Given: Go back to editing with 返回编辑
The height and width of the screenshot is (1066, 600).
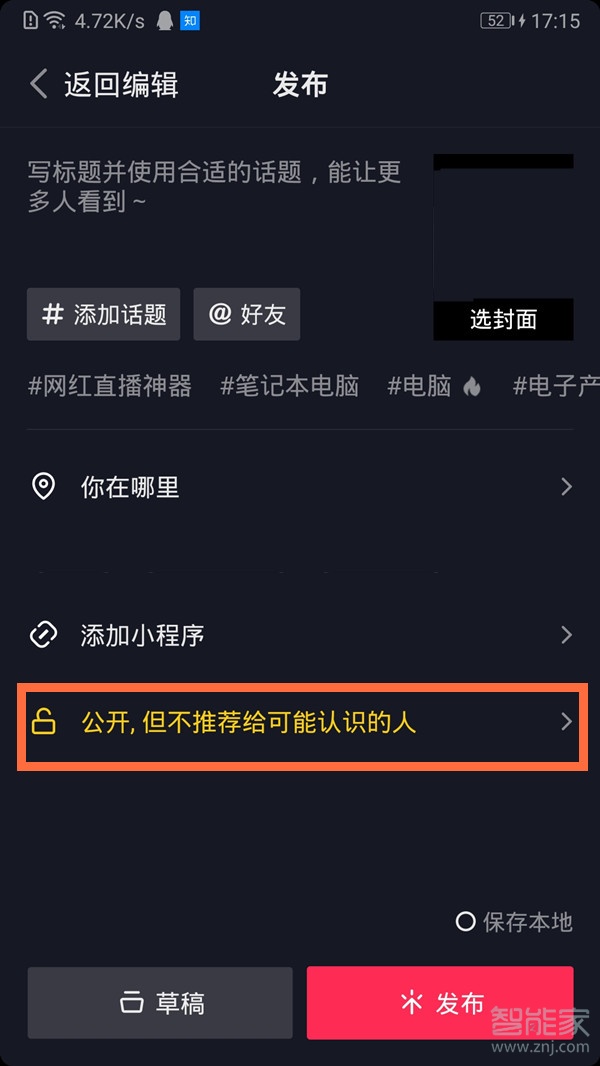Looking at the screenshot, I should click(104, 85).
